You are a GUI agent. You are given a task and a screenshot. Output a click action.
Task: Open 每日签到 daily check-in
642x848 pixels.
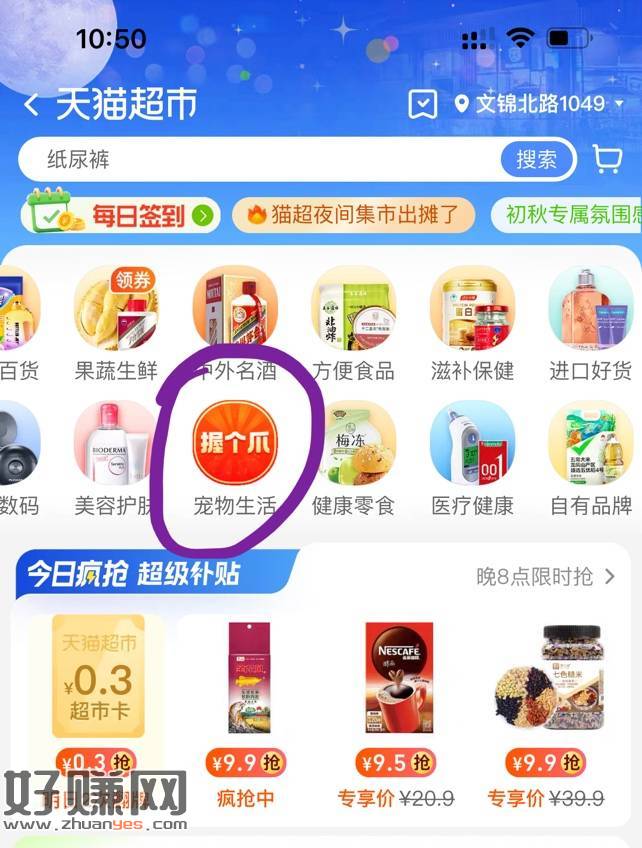[120, 214]
